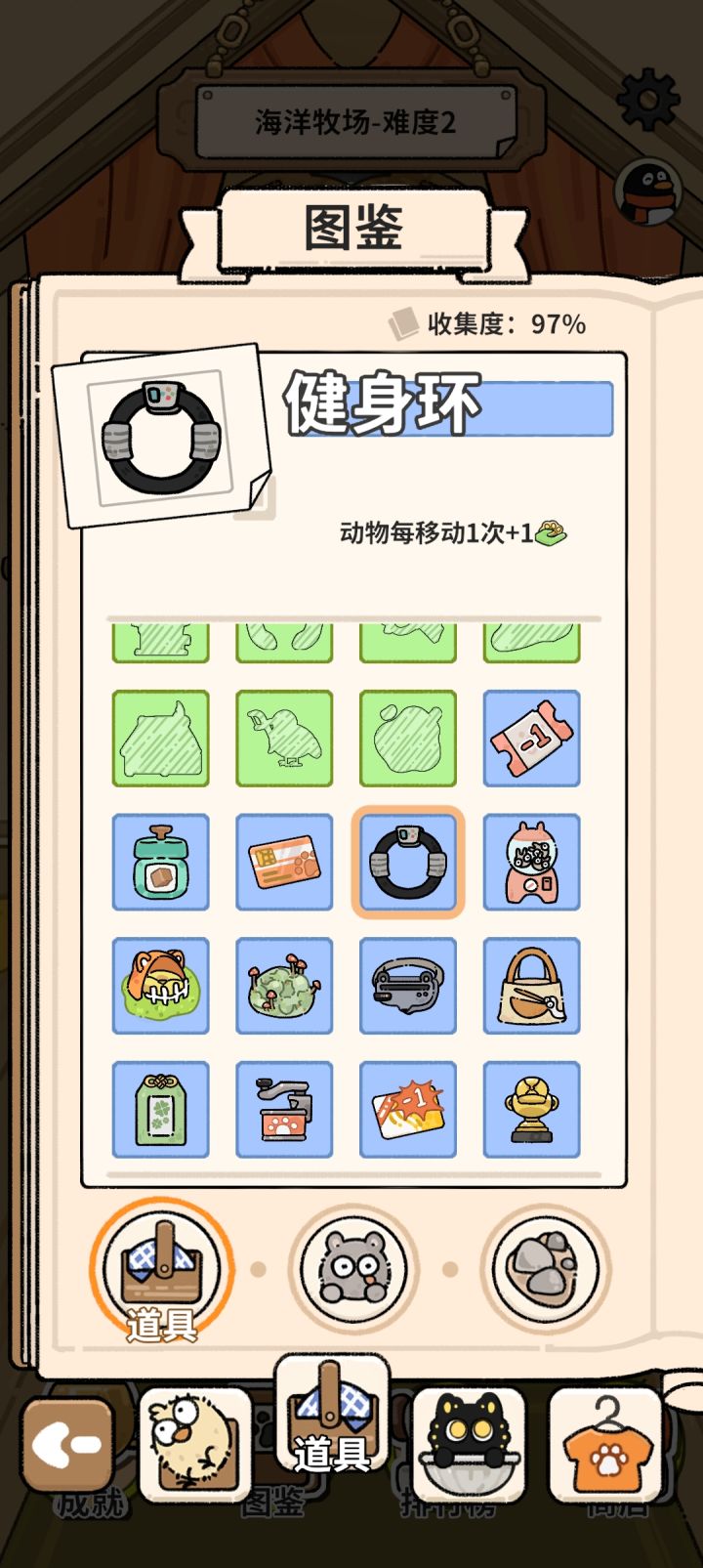Viewport: 703px width, 1568px height.
Task: View the mushroom moss item
Action: click(x=284, y=987)
